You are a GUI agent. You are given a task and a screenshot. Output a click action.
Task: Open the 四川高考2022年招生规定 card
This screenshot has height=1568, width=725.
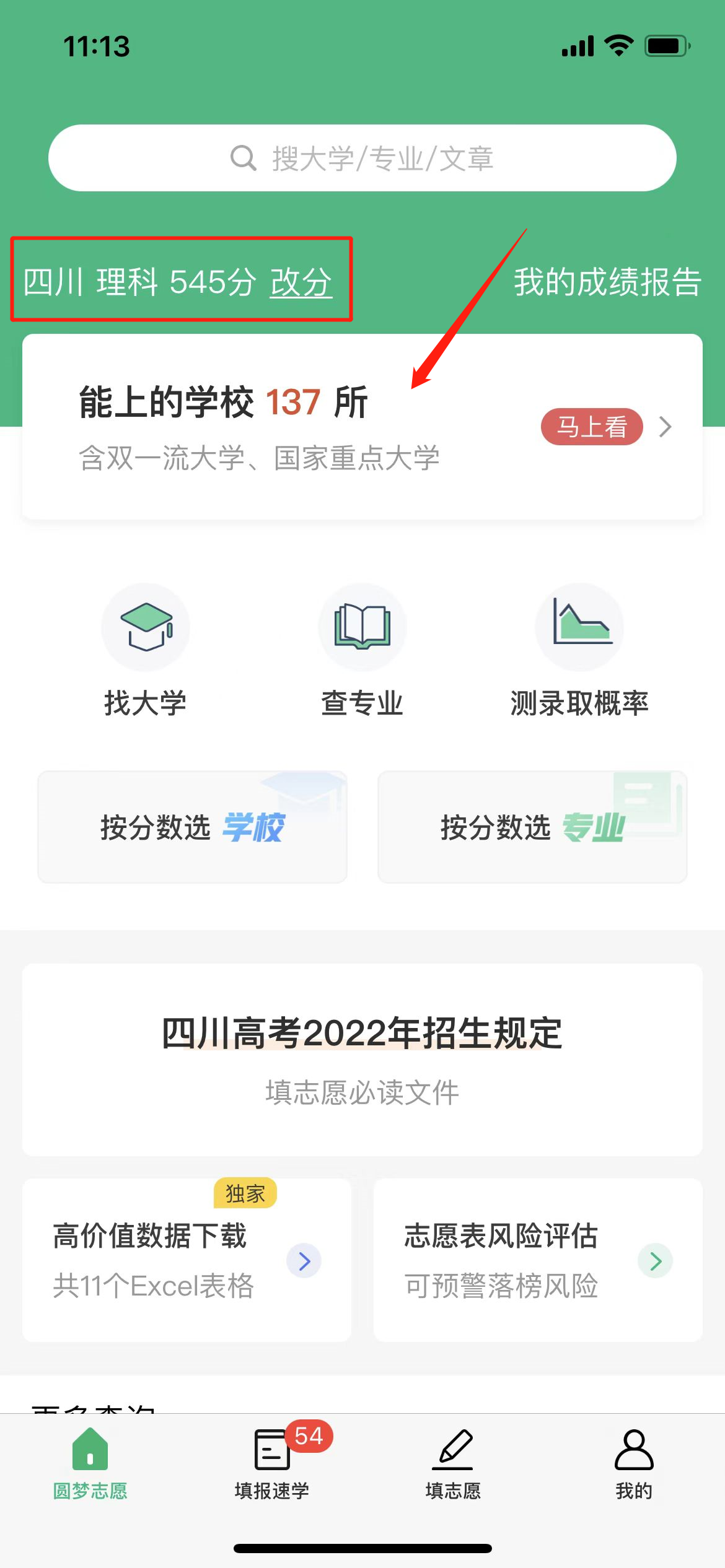pyautogui.click(x=362, y=1059)
